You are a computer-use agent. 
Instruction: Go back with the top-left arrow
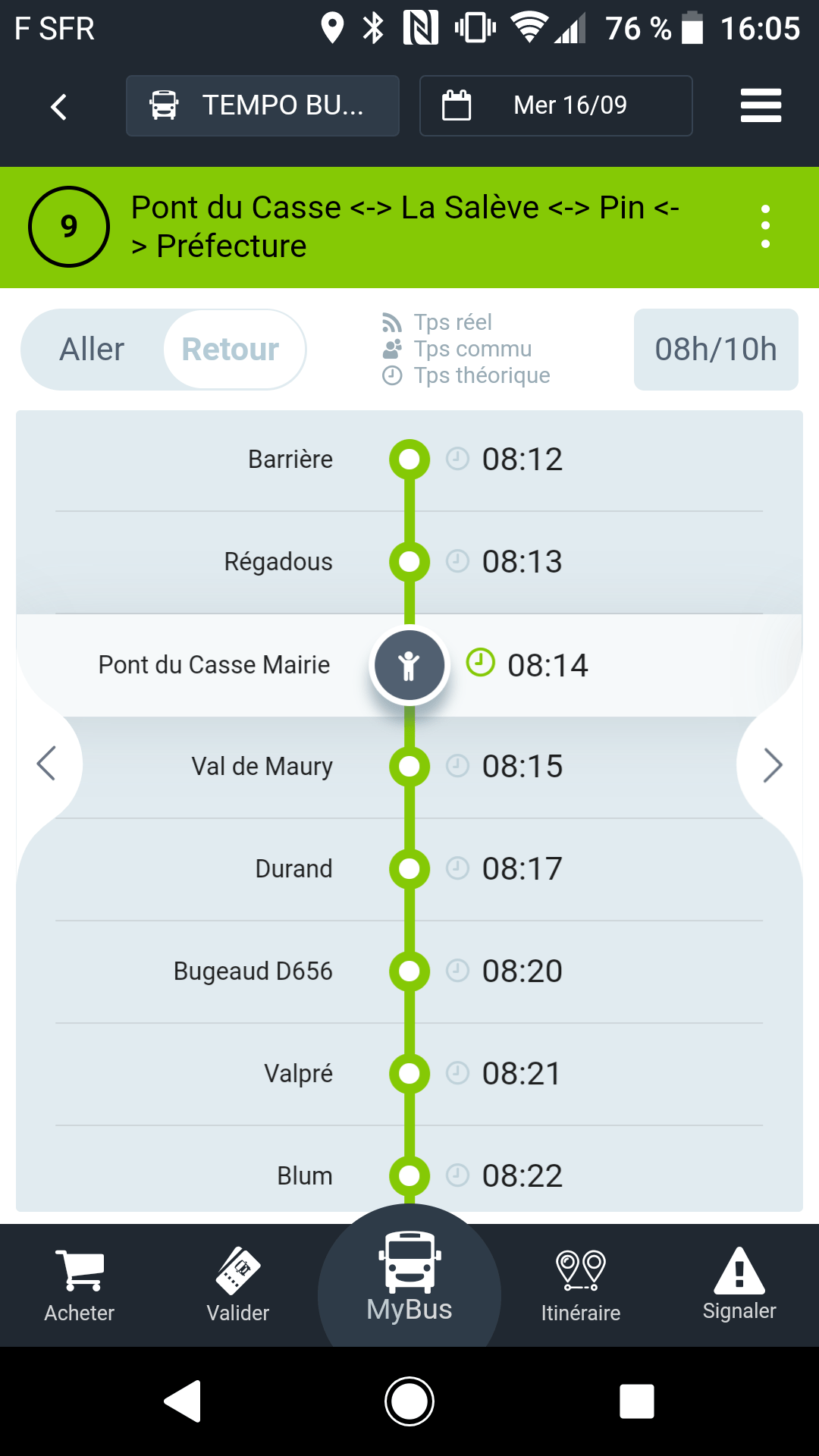click(58, 106)
